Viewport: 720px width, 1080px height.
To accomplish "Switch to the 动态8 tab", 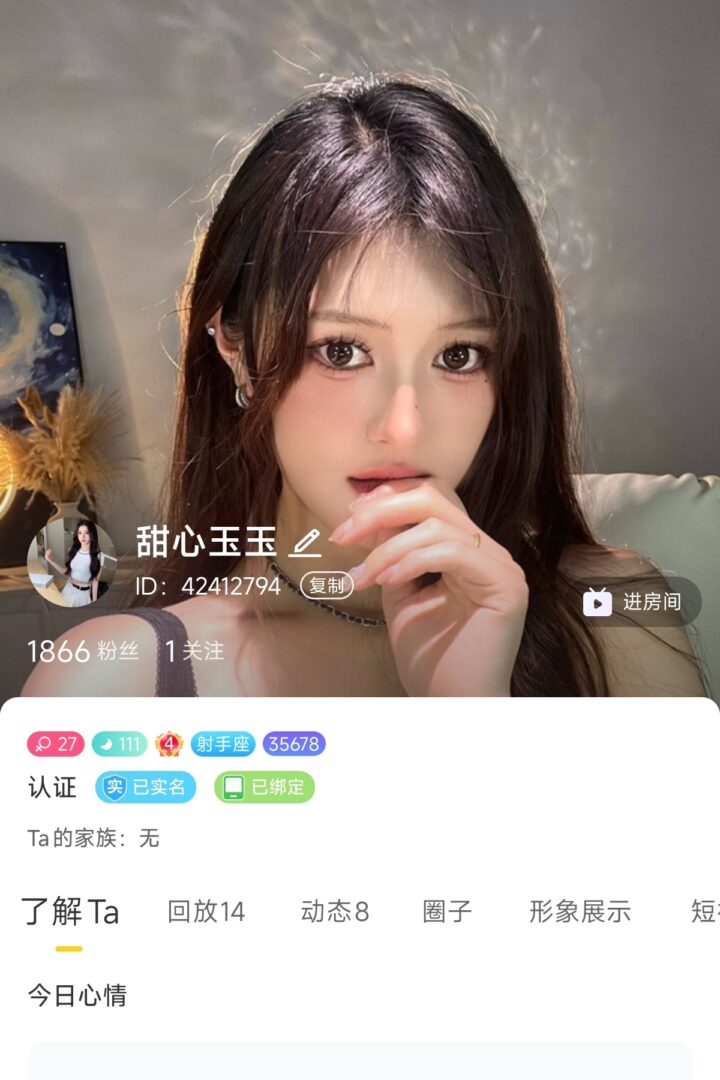I will pos(334,911).
